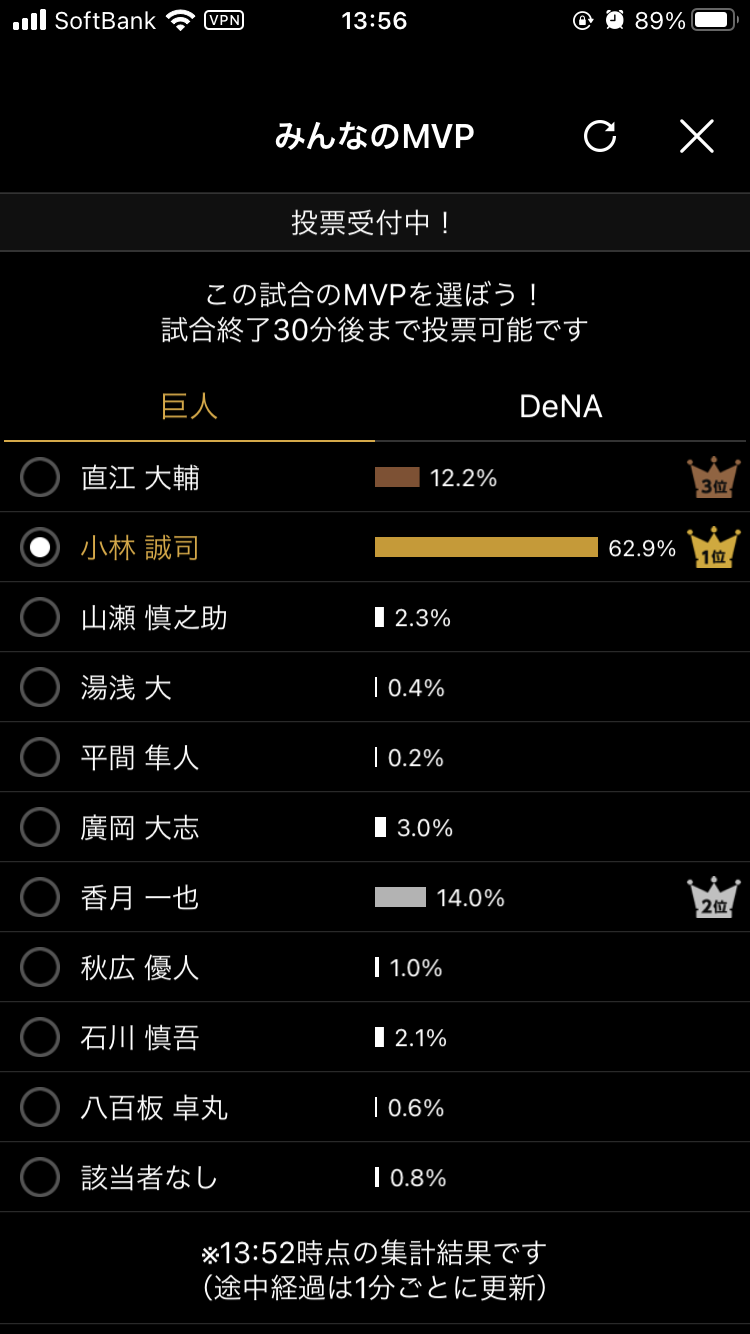Vote for 湯浅 大
The width and height of the screenshot is (750, 1334).
[40, 688]
